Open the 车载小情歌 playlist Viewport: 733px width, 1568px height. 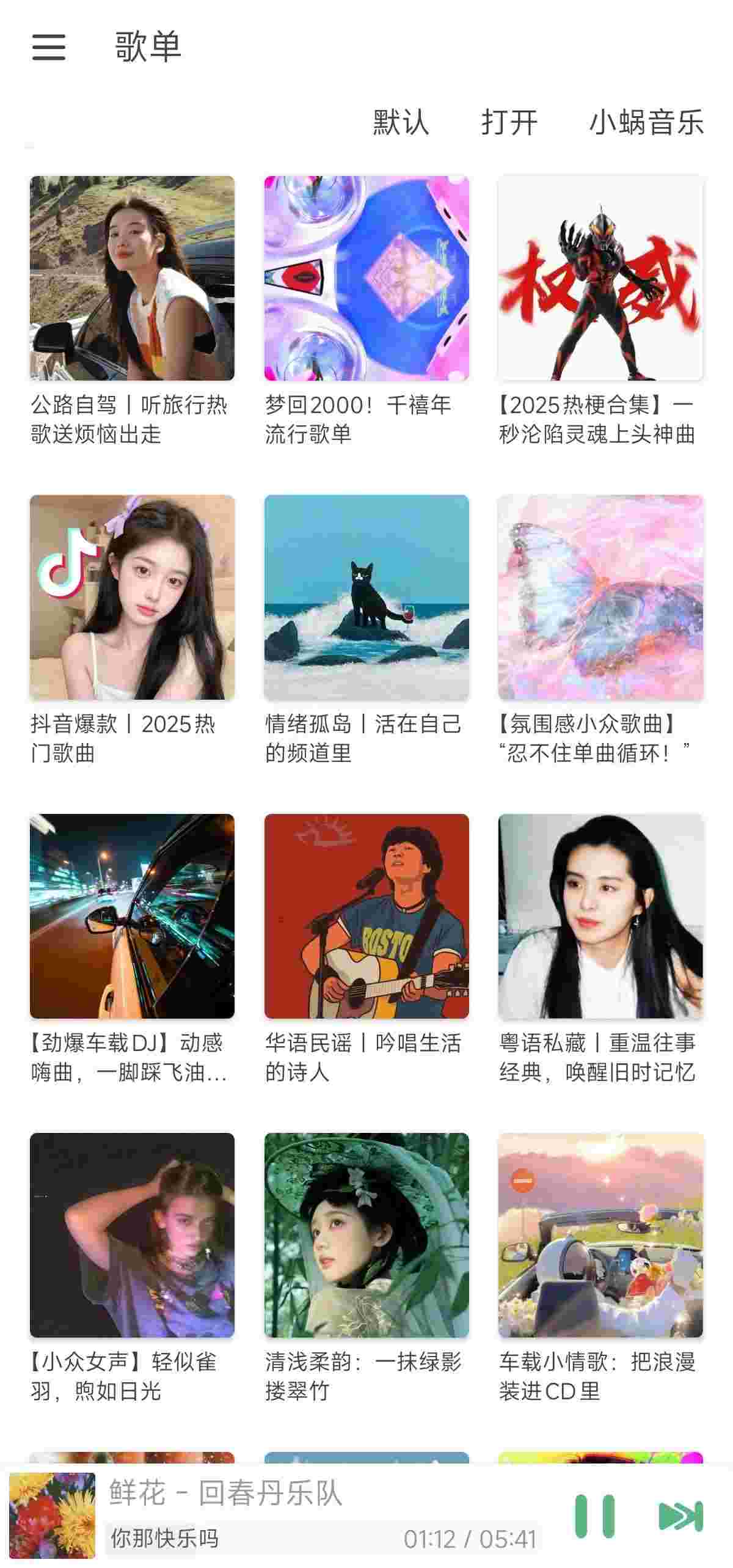click(600, 1236)
